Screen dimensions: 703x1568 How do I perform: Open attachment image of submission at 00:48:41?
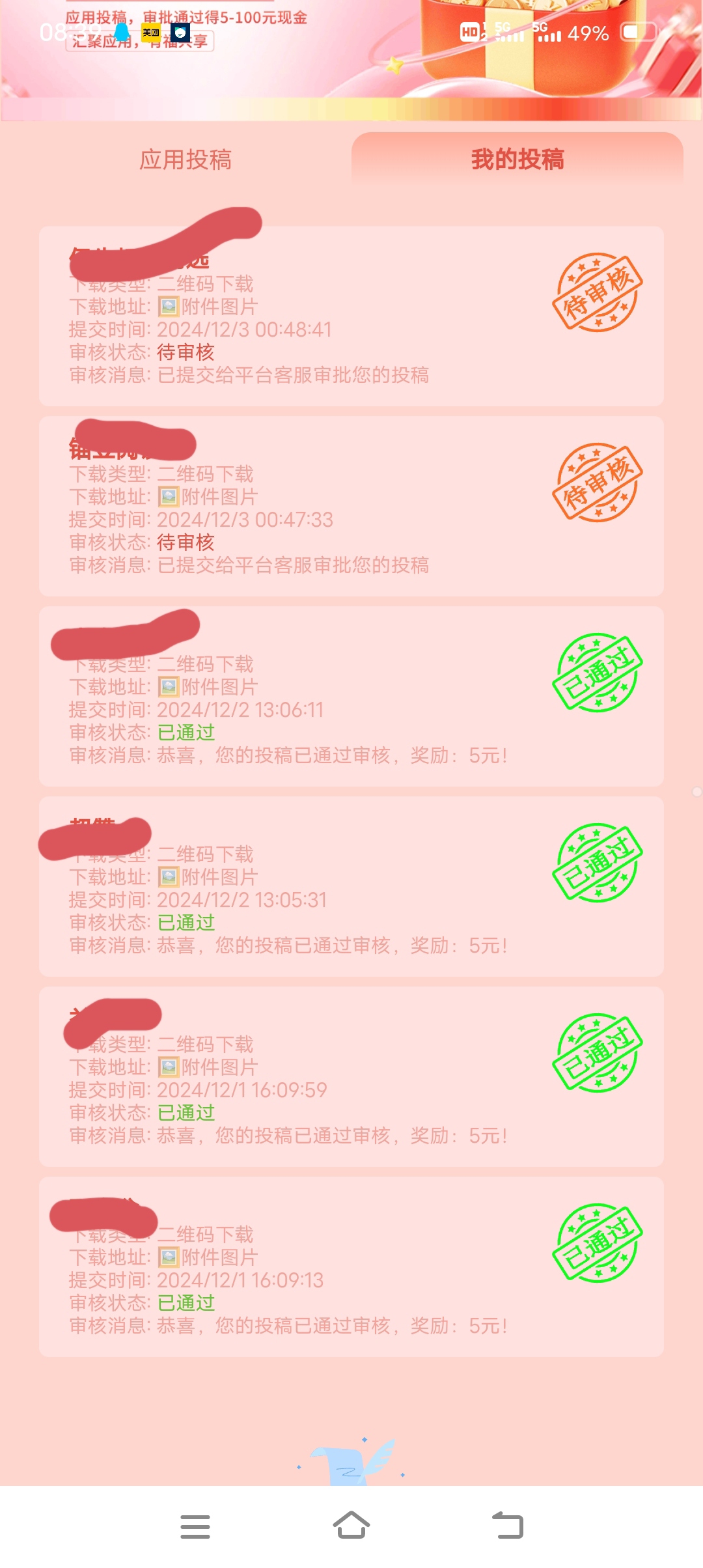[x=208, y=307]
